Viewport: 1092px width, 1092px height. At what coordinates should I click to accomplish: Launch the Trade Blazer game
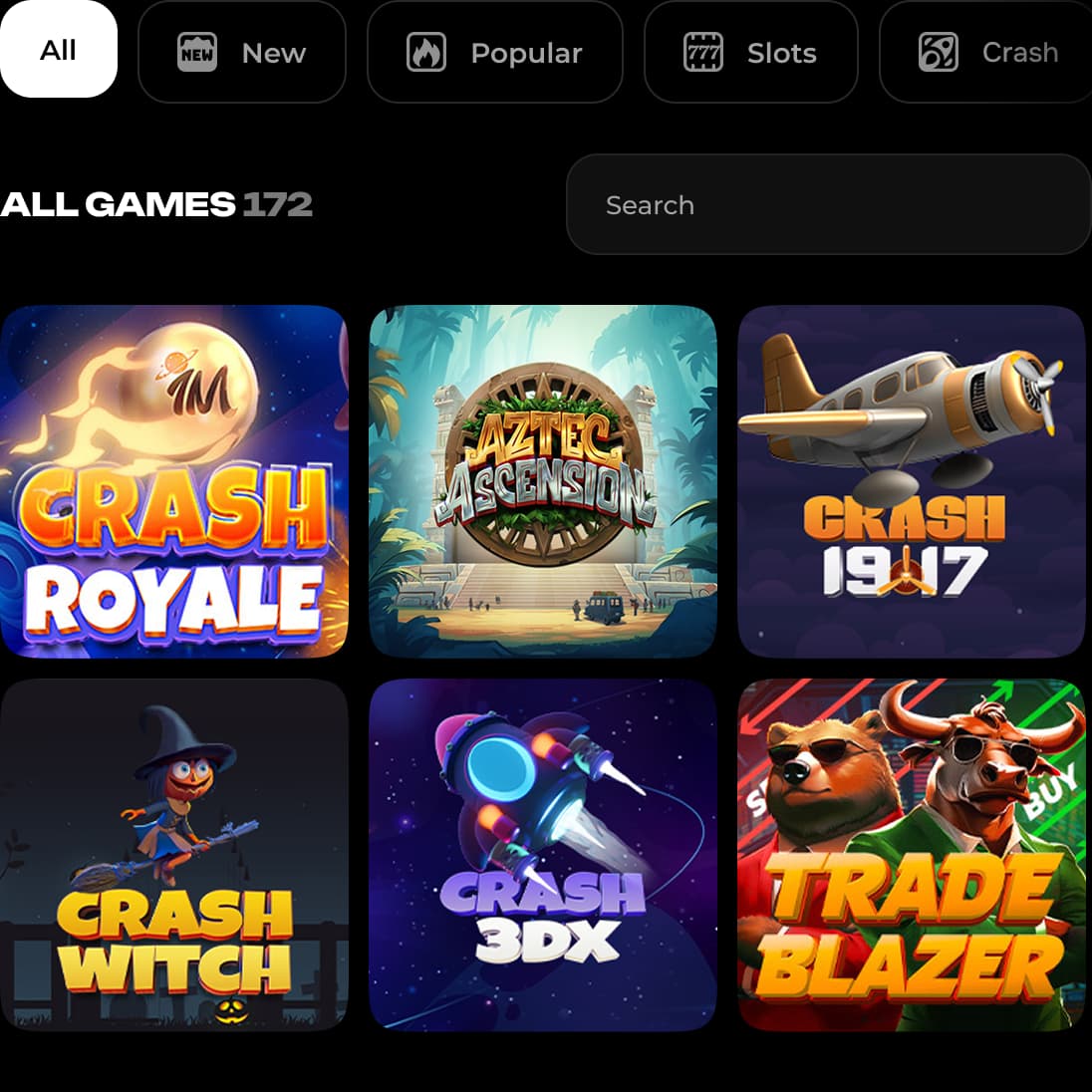coord(911,854)
